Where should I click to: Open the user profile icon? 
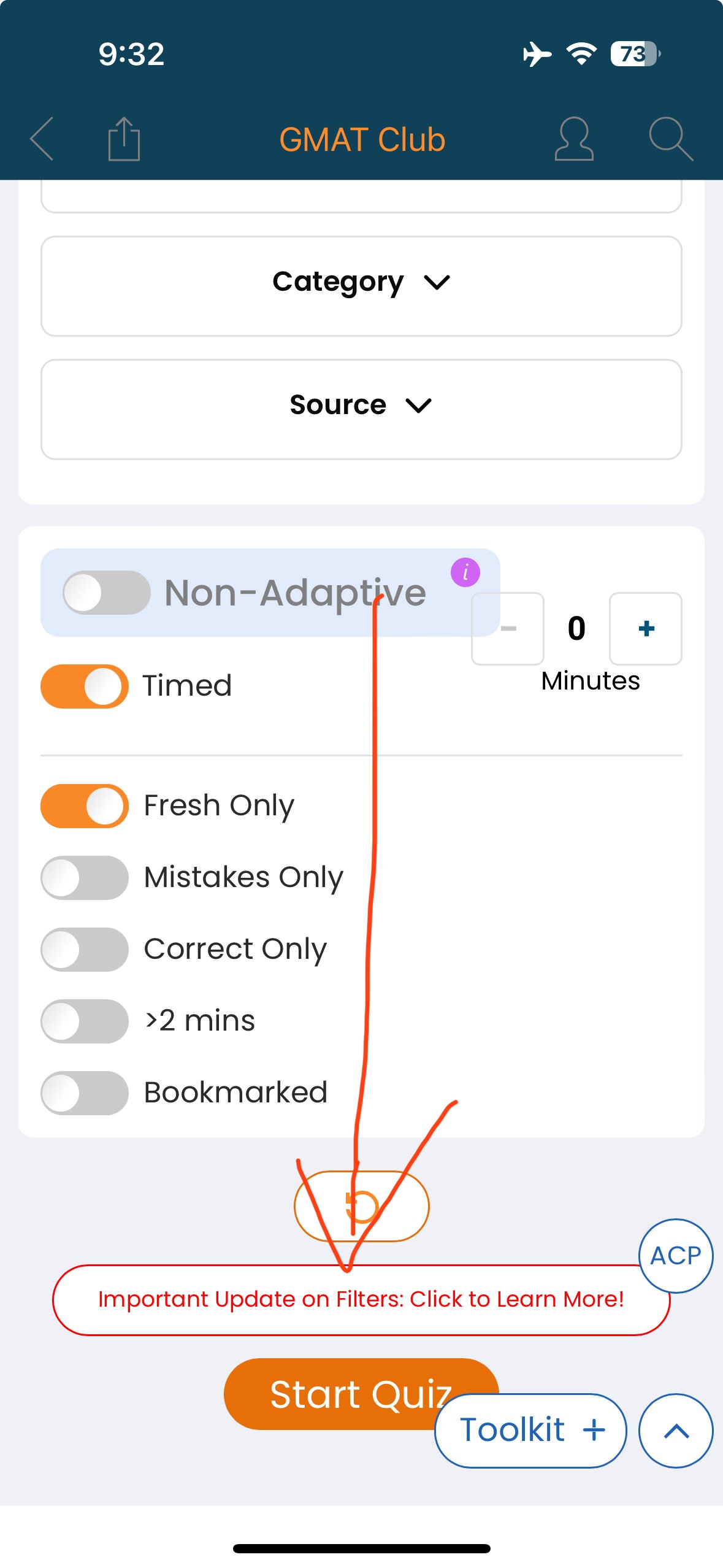573,139
